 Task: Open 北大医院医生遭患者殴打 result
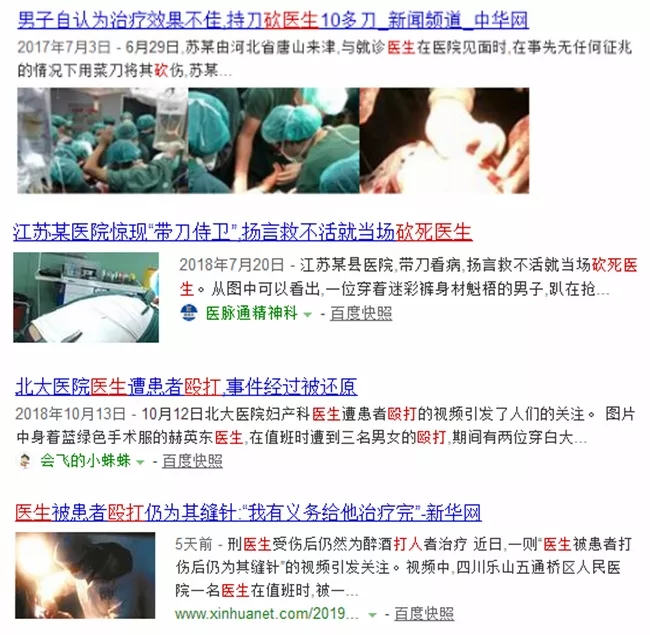click(186, 387)
